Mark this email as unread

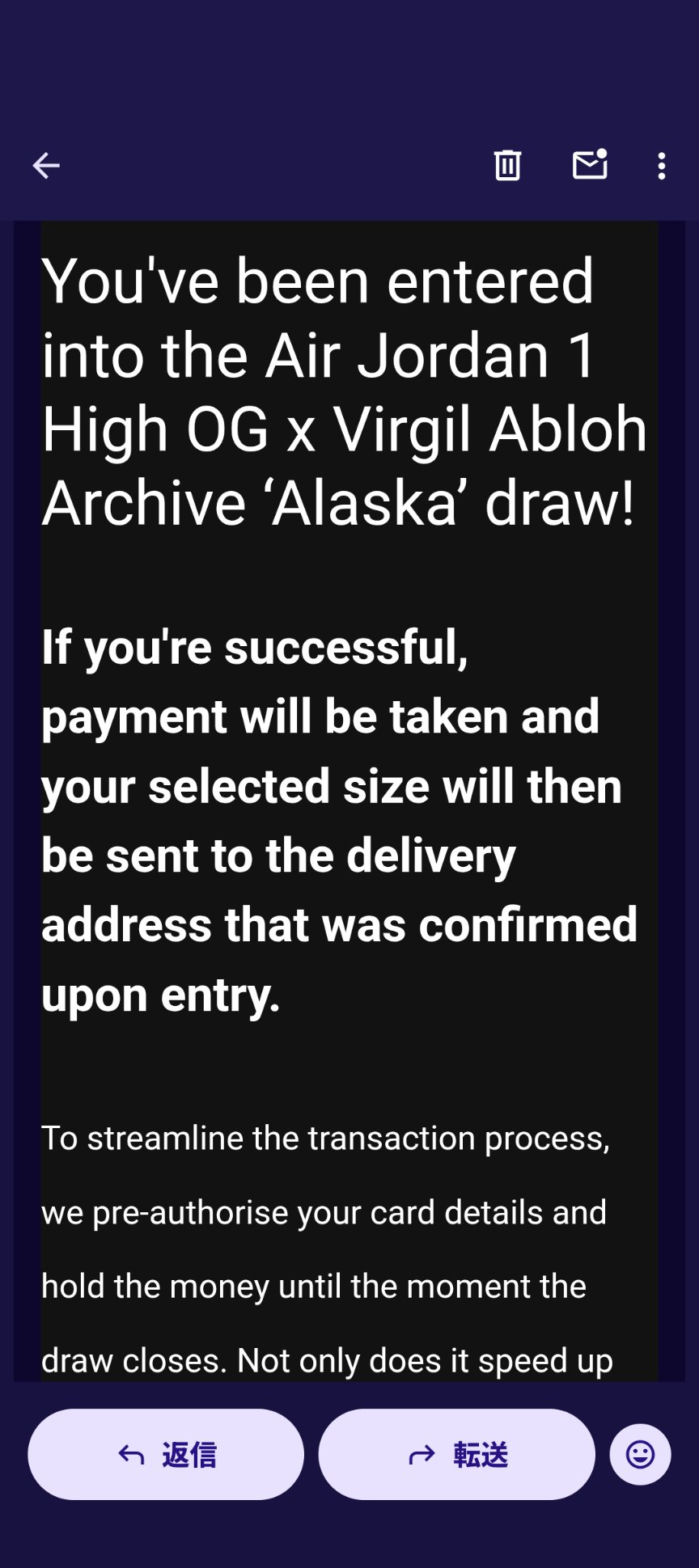point(590,165)
